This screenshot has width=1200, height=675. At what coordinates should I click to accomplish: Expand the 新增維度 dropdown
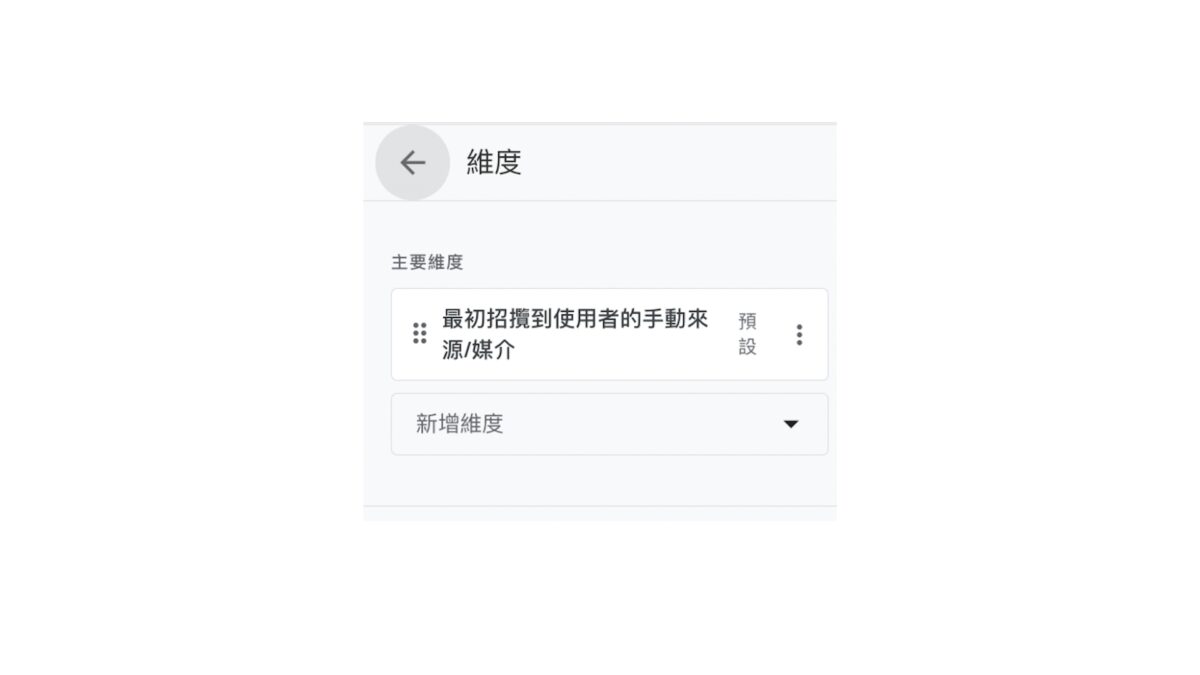pyautogui.click(x=790, y=424)
